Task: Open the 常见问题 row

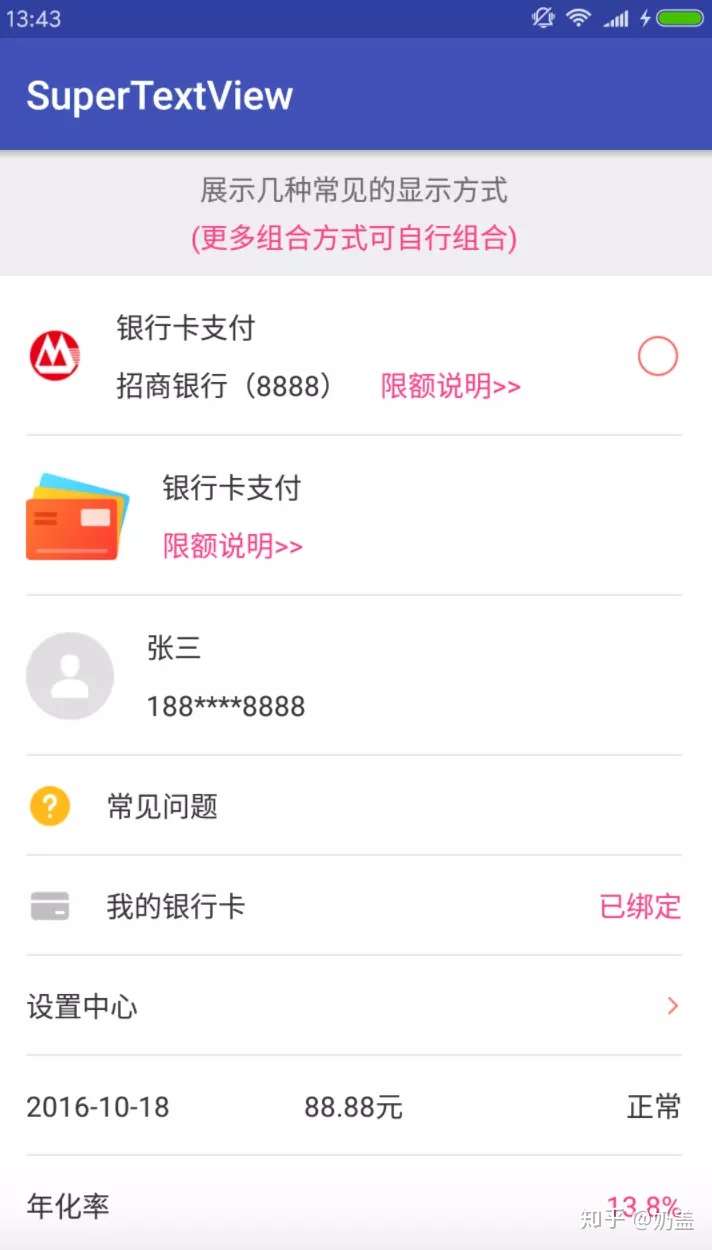Action: (x=356, y=806)
